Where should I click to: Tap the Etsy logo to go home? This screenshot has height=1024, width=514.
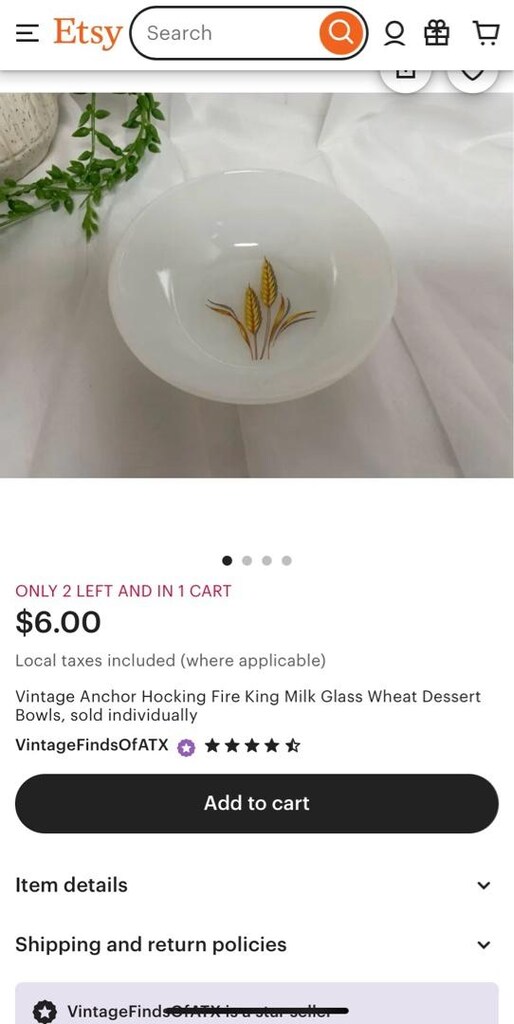point(88,33)
